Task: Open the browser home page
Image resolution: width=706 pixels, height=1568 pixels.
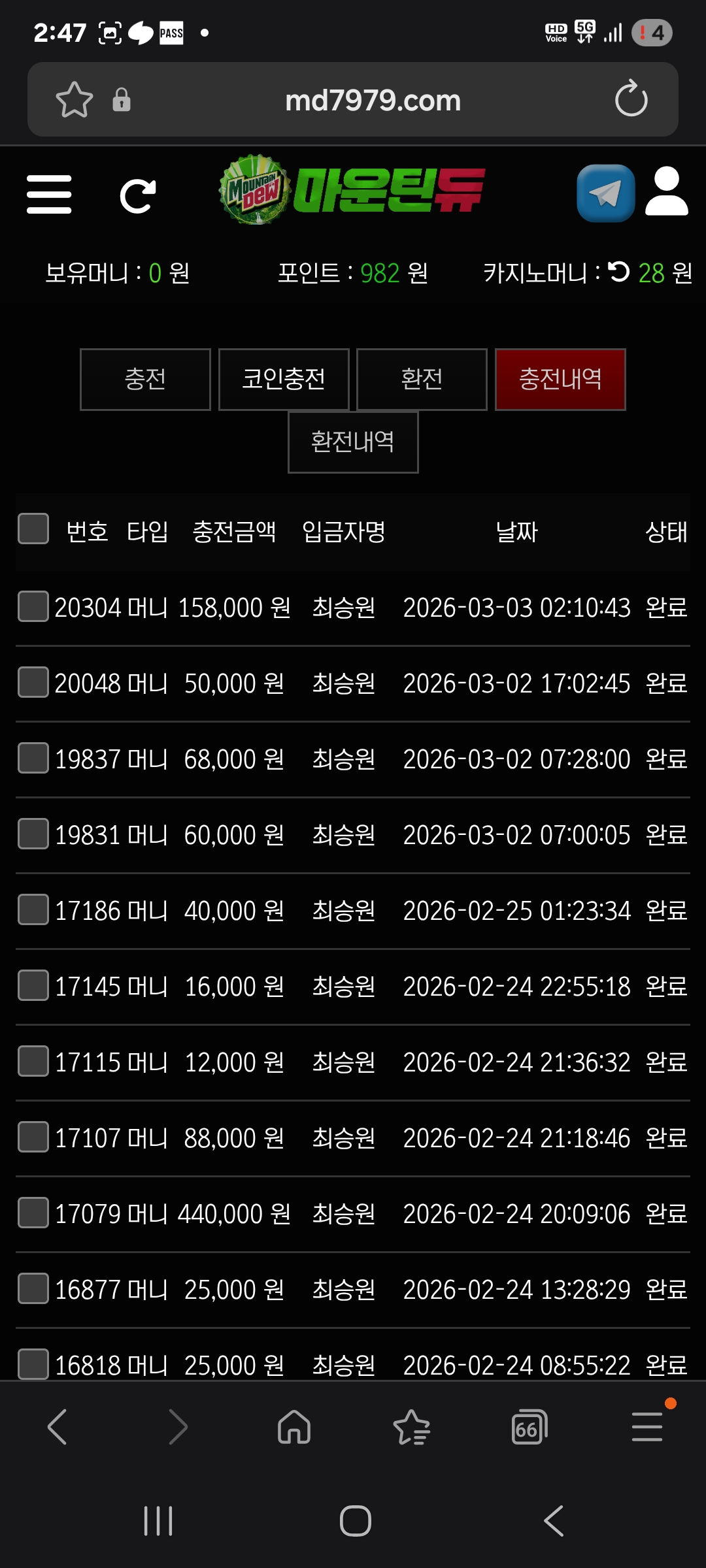Action: click(x=294, y=1428)
